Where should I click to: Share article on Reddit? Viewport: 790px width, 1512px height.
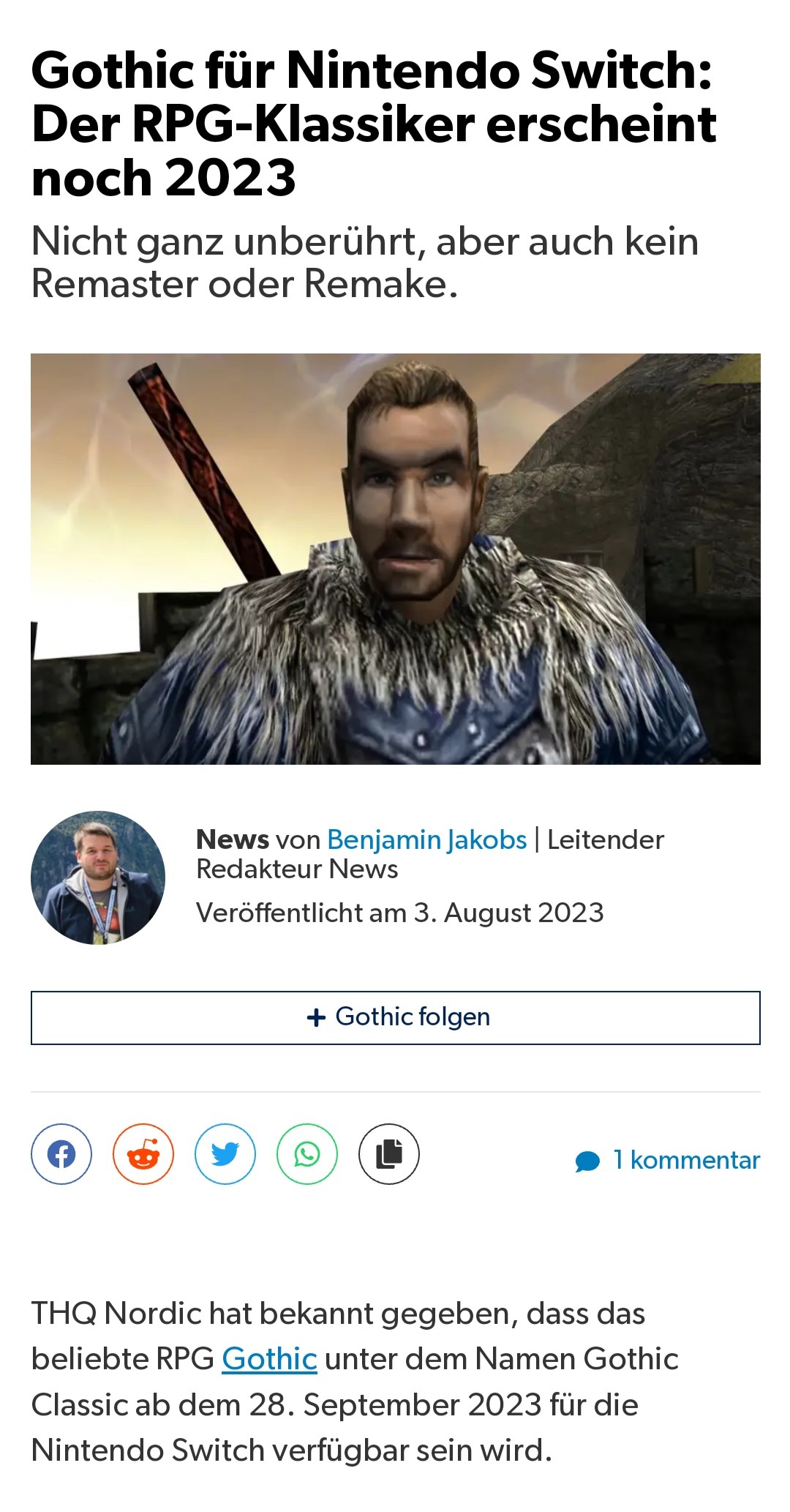(x=143, y=1154)
